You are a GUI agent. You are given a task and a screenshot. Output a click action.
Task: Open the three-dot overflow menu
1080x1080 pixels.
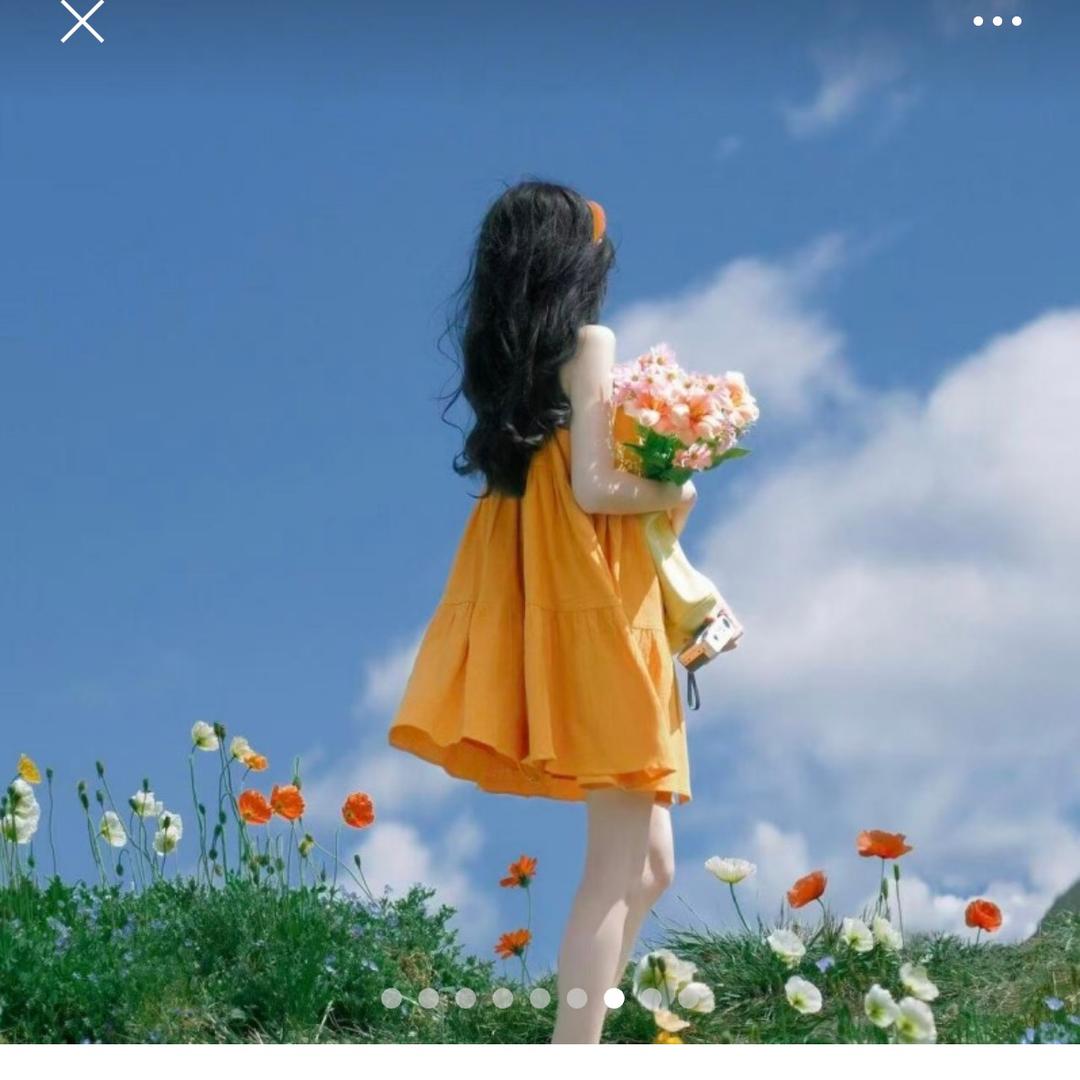997,21
